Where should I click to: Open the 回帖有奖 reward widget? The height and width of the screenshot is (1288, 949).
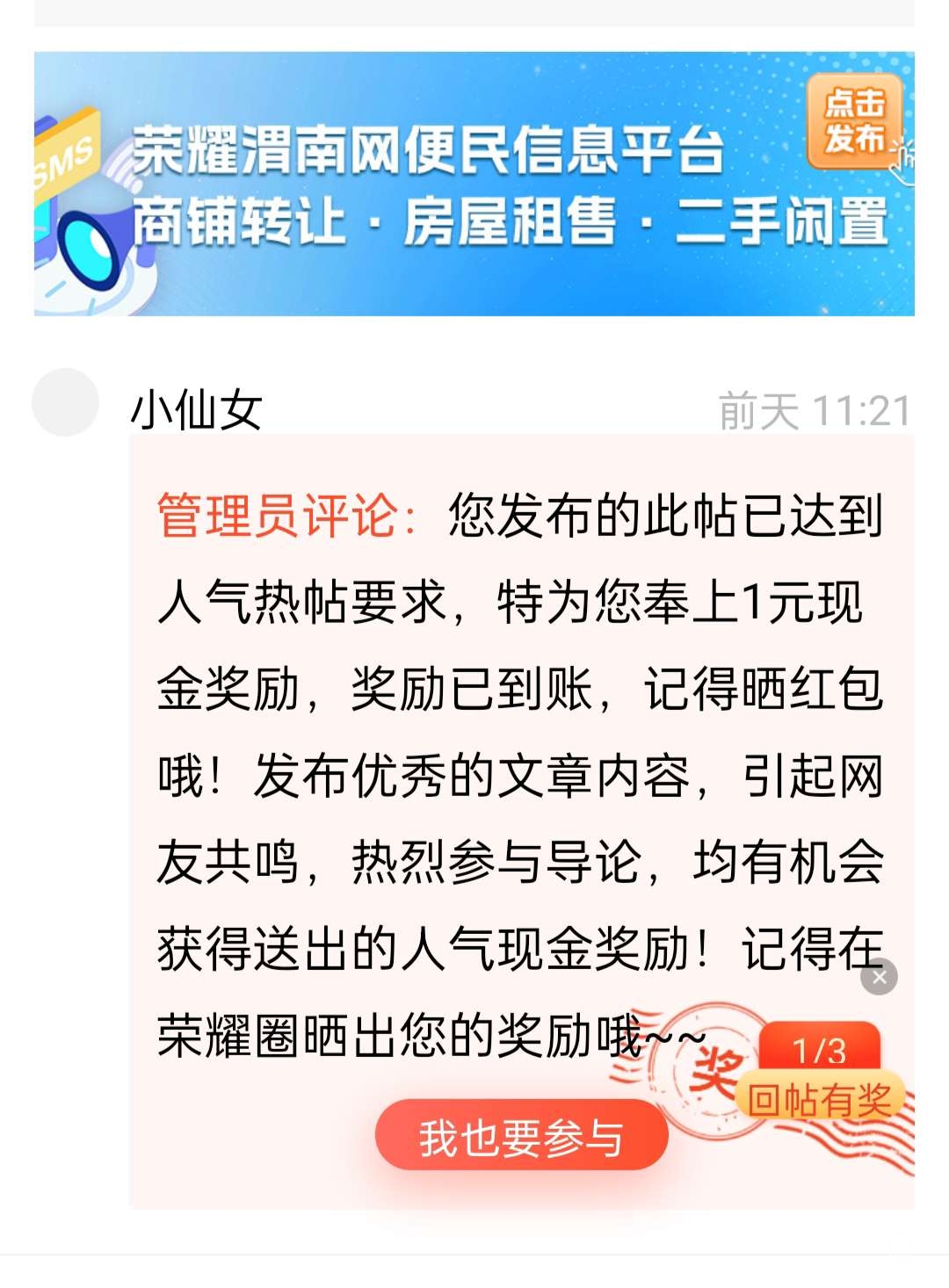pos(819,1086)
